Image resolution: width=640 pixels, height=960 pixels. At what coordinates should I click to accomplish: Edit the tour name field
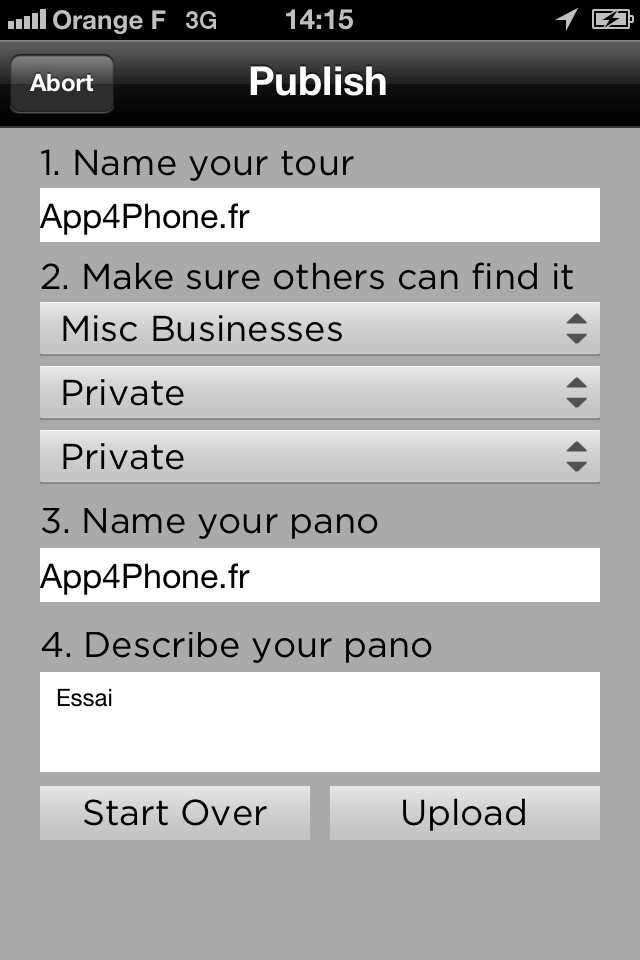coord(320,215)
